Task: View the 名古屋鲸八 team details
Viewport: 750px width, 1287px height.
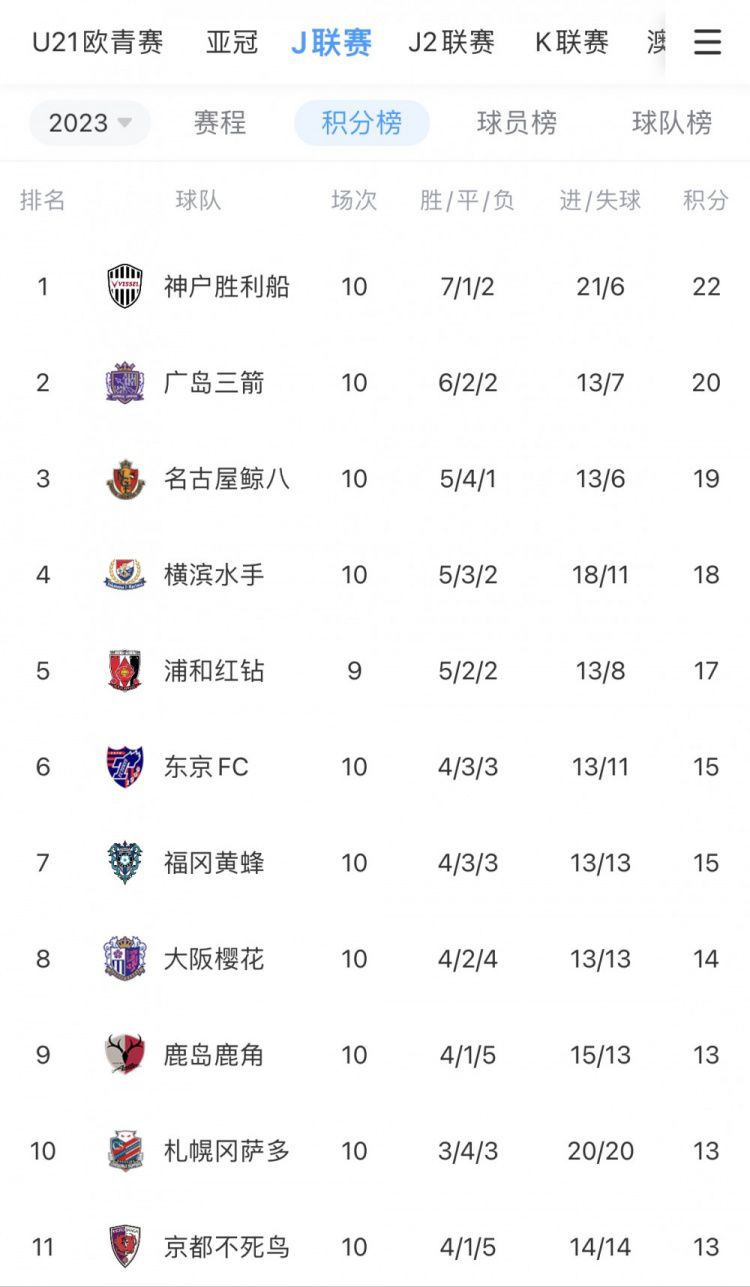Action: [x=375, y=479]
